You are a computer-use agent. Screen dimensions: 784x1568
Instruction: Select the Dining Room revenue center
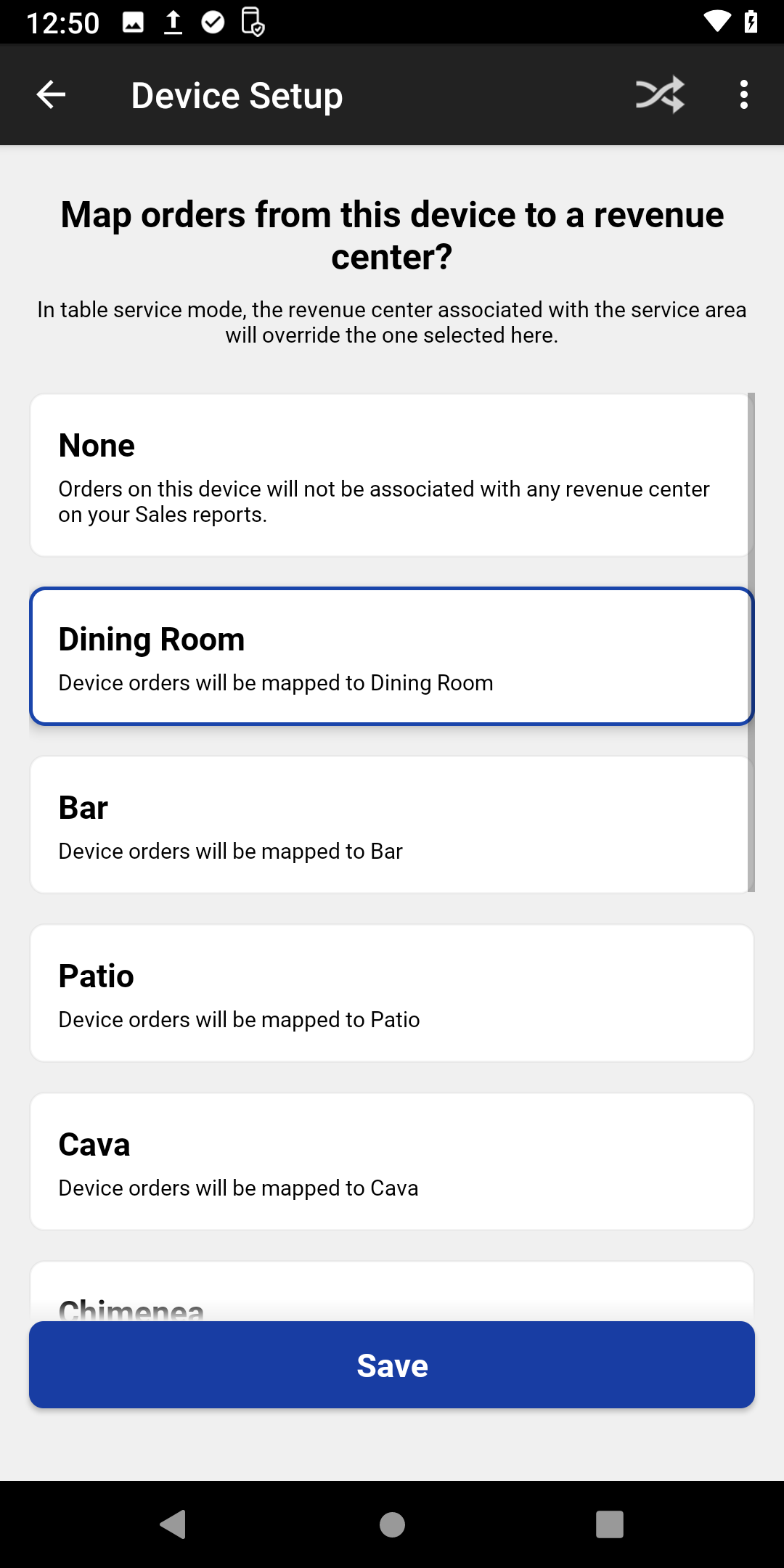tap(392, 656)
